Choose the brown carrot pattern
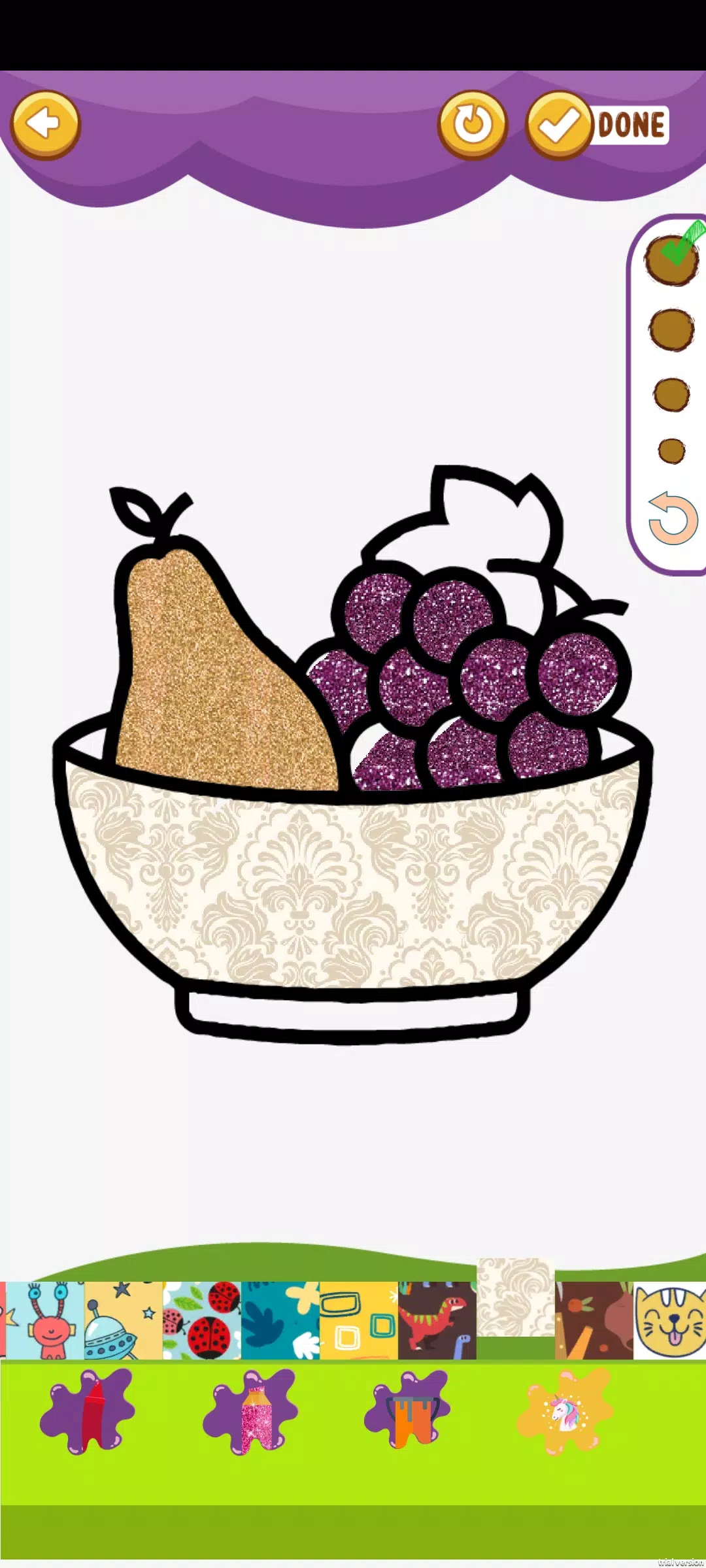The height and width of the screenshot is (1568, 706). coord(594,1320)
